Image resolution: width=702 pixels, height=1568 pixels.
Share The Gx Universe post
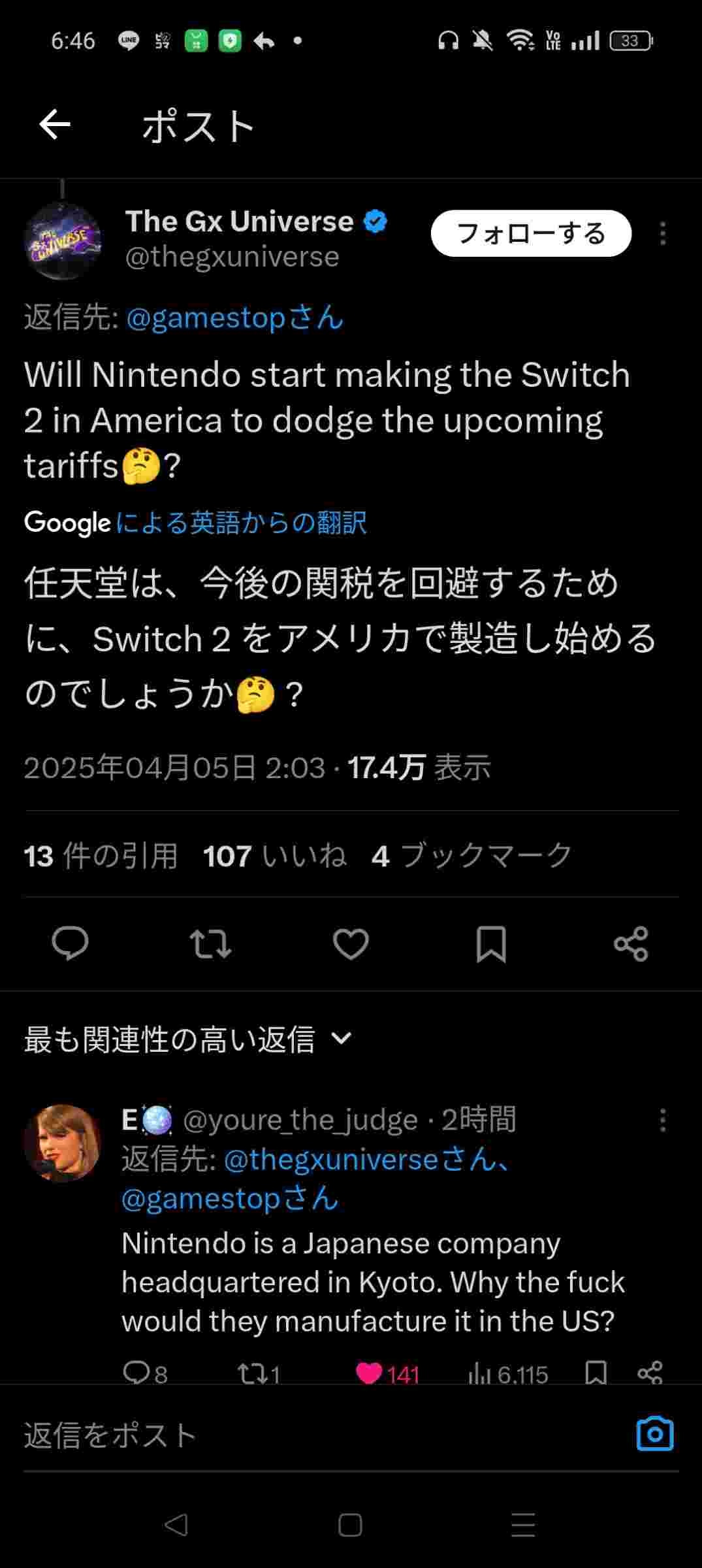(x=631, y=943)
